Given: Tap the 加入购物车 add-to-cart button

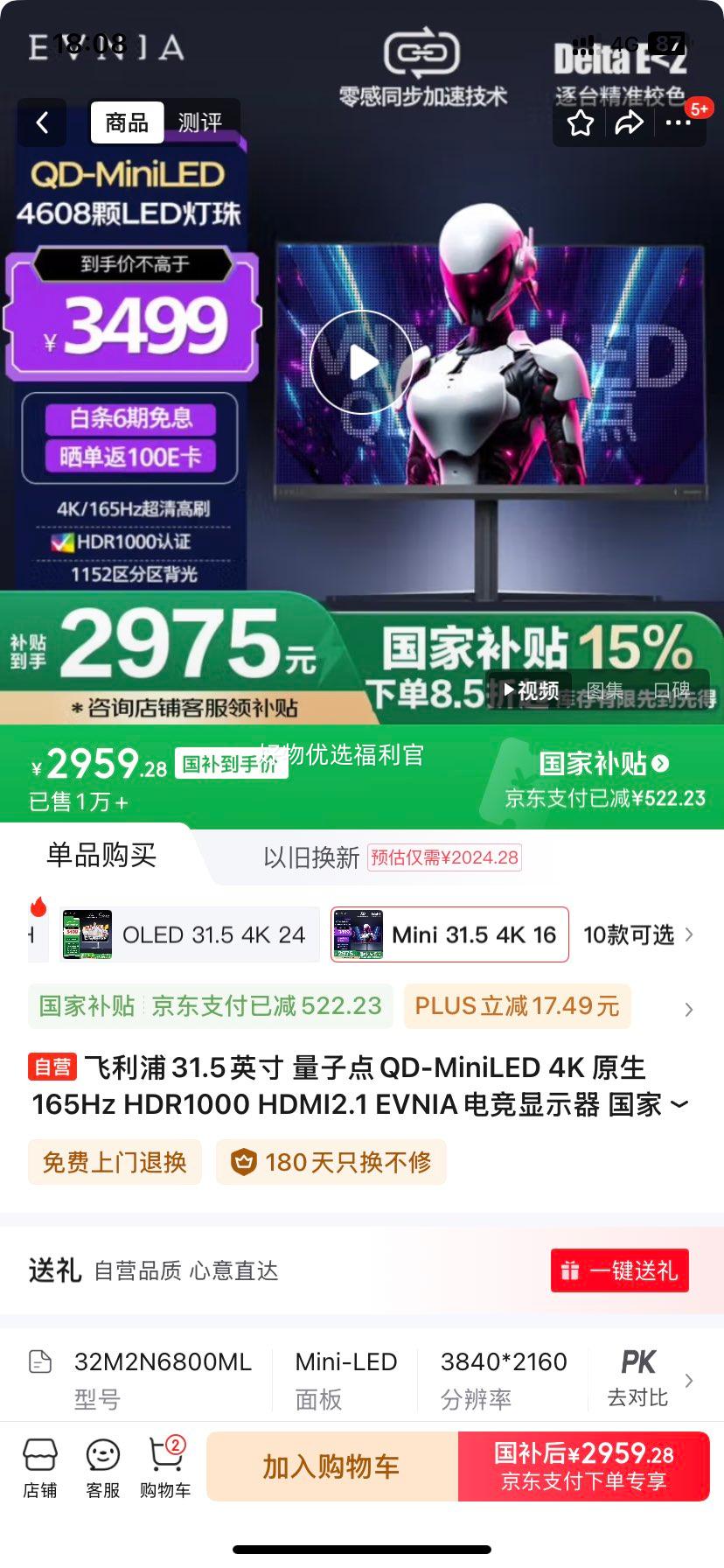Looking at the screenshot, I should tap(331, 1466).
